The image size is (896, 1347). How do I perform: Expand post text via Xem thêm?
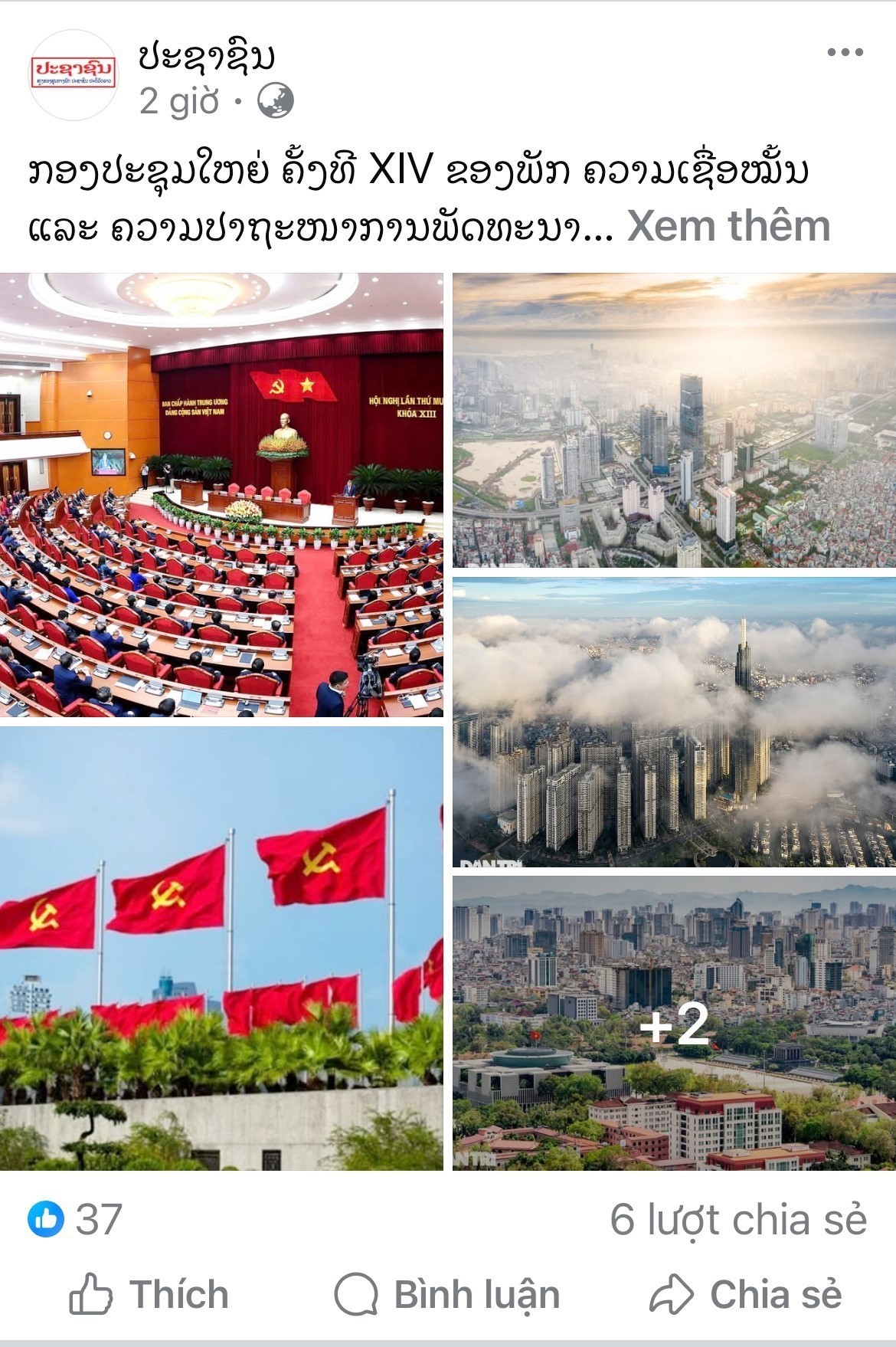point(728,226)
